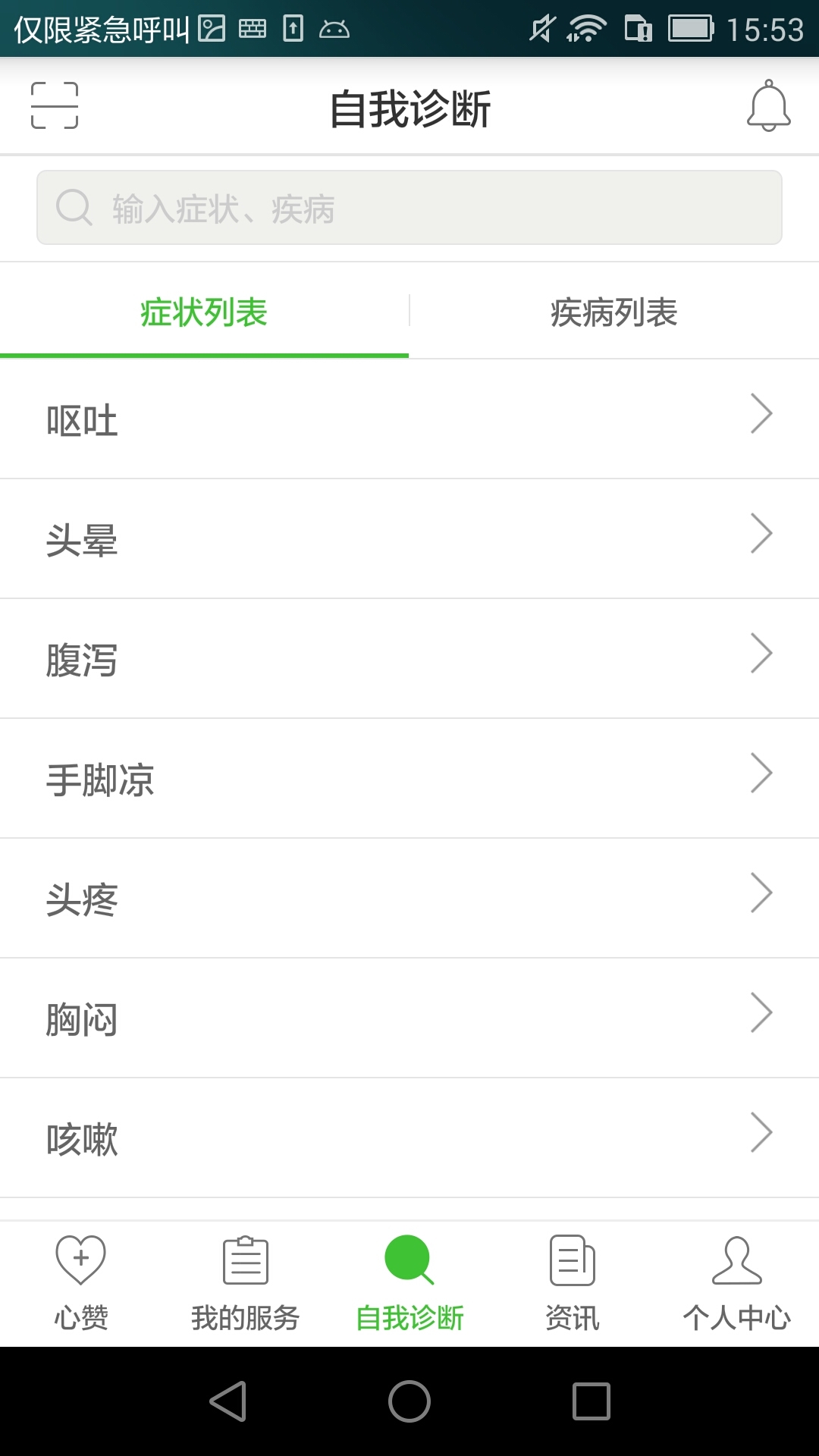Go to the 心赞 tab
This screenshot has width=819, height=1456.
pyautogui.click(x=81, y=1283)
